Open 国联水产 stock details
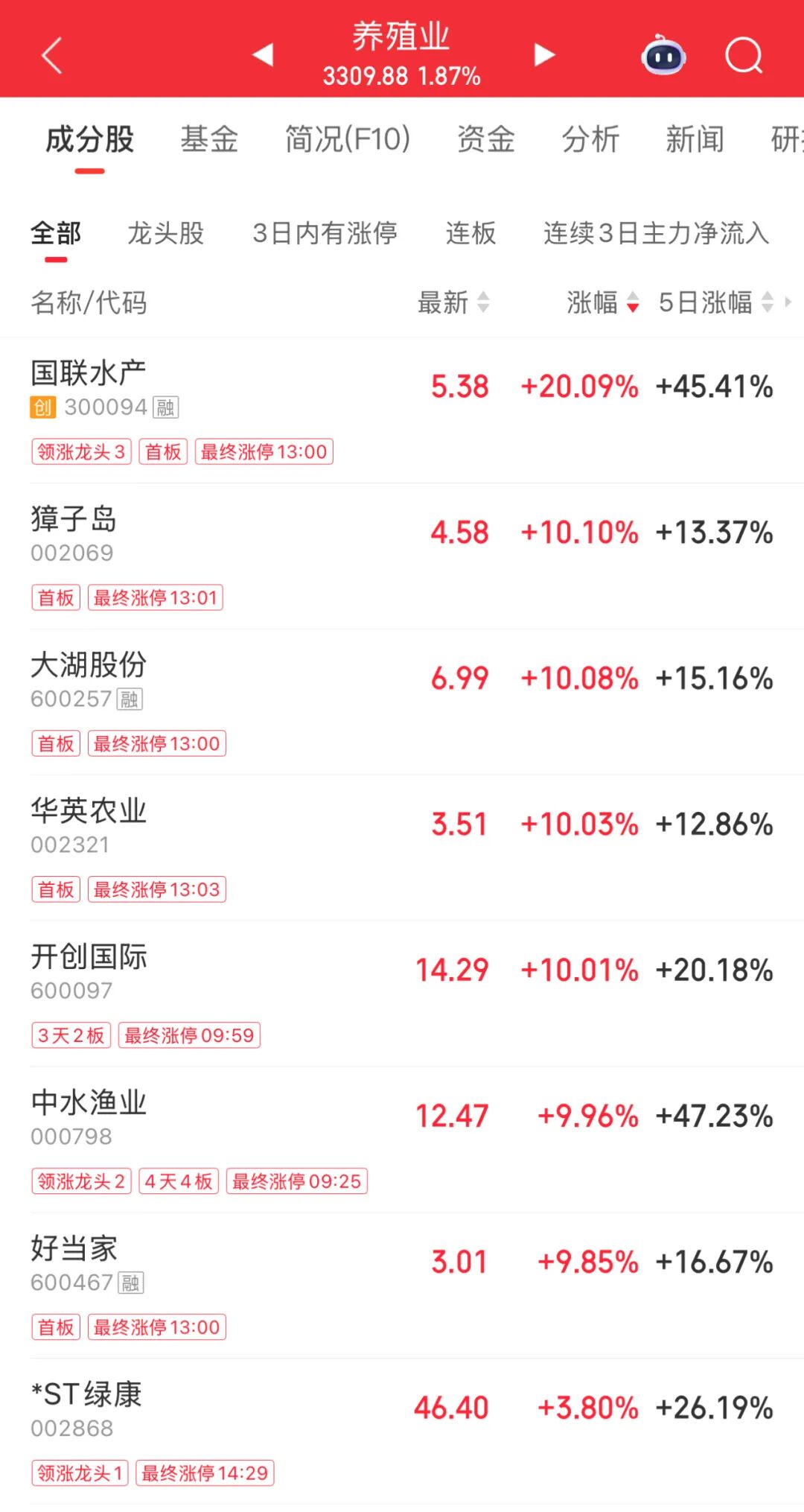This screenshot has width=804, height=1512. tap(89, 373)
